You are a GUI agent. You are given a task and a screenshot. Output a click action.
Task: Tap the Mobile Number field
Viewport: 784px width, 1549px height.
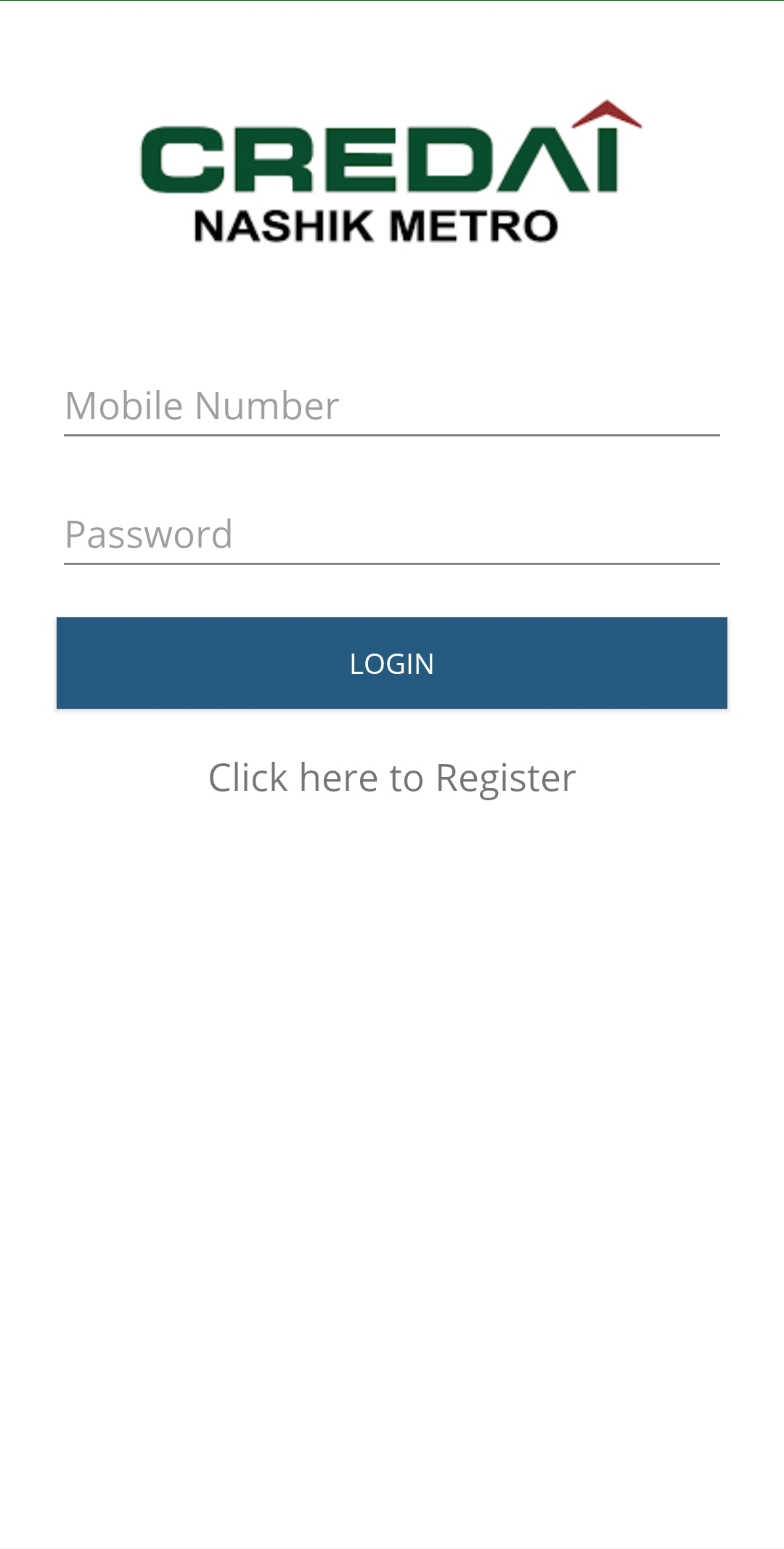tap(392, 407)
